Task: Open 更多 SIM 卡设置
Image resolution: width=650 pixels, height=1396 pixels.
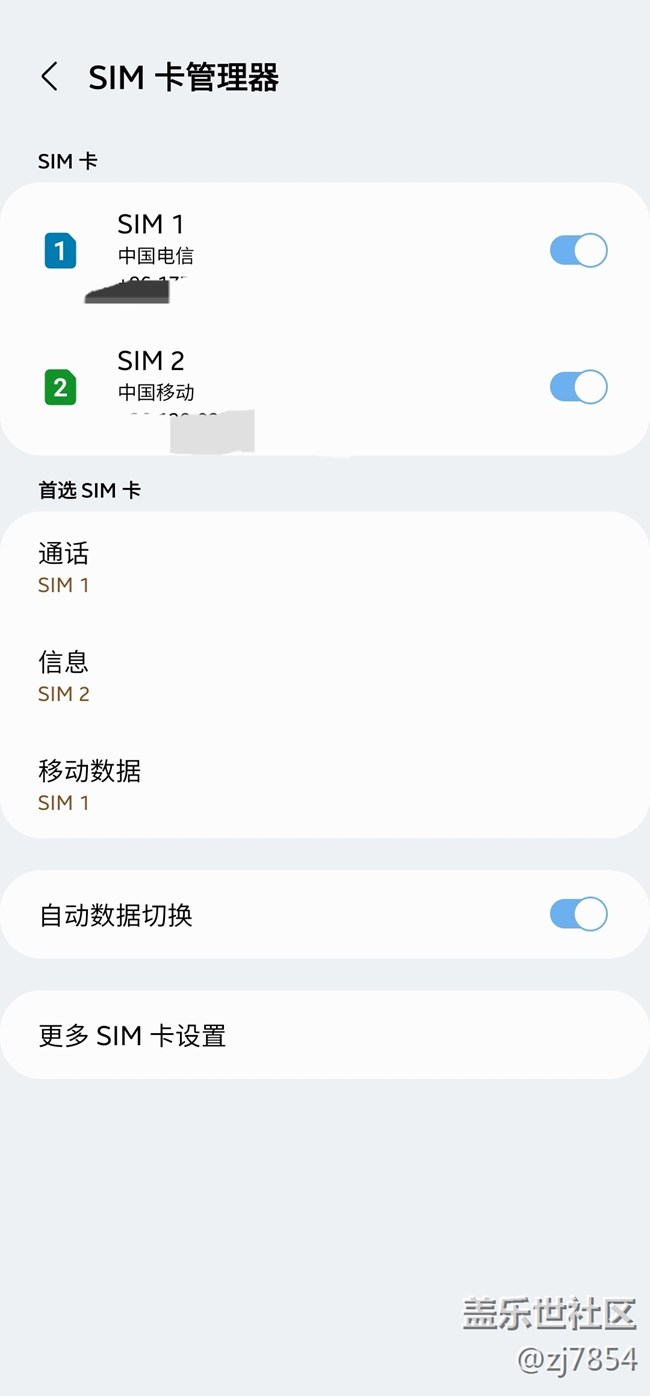Action: pyautogui.click(x=325, y=1035)
